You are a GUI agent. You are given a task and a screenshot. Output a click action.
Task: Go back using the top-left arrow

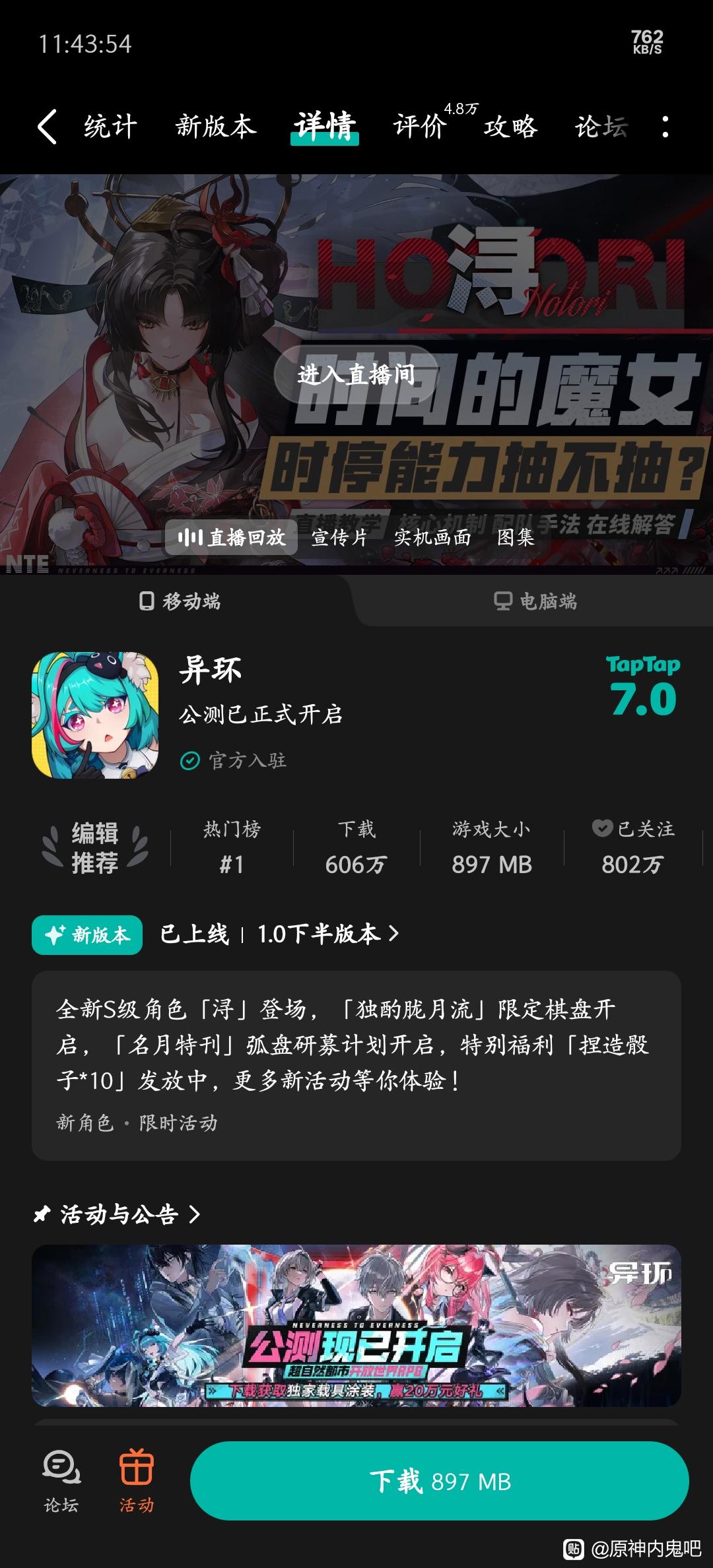(47, 126)
